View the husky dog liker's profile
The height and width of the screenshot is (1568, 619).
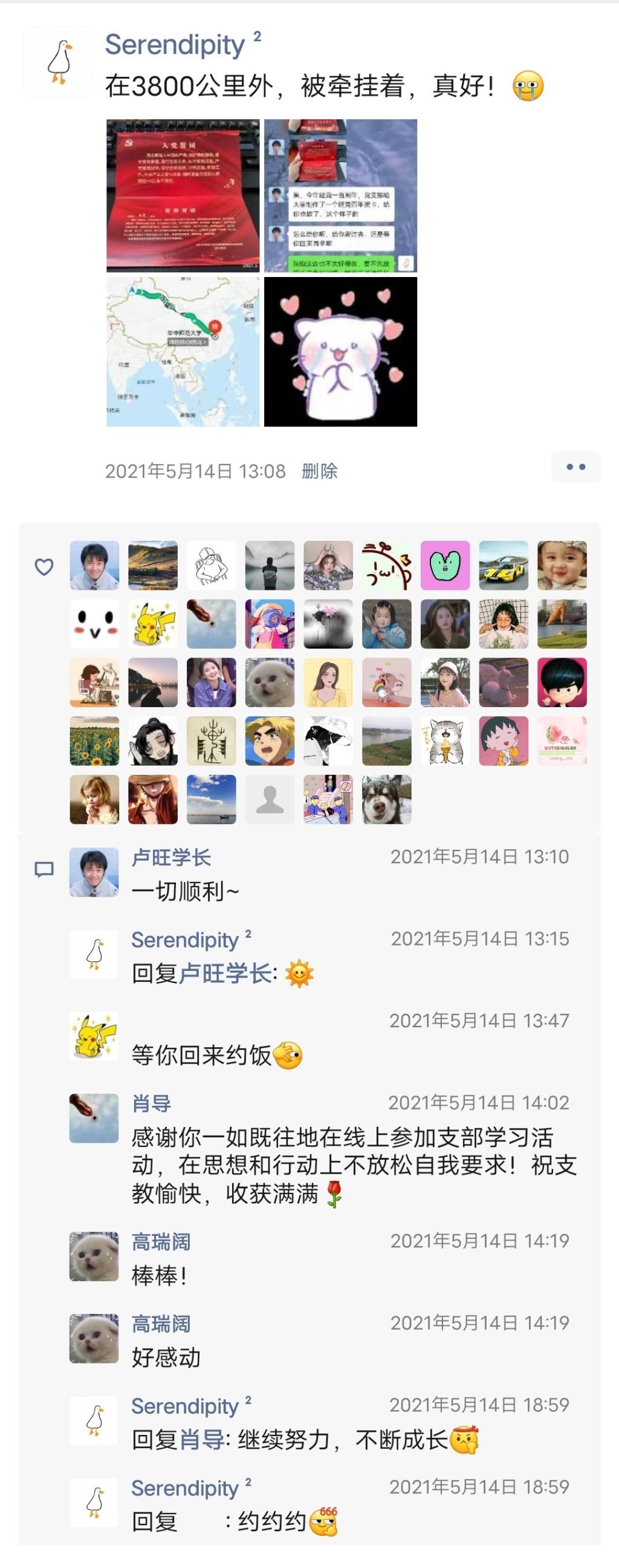tap(387, 799)
